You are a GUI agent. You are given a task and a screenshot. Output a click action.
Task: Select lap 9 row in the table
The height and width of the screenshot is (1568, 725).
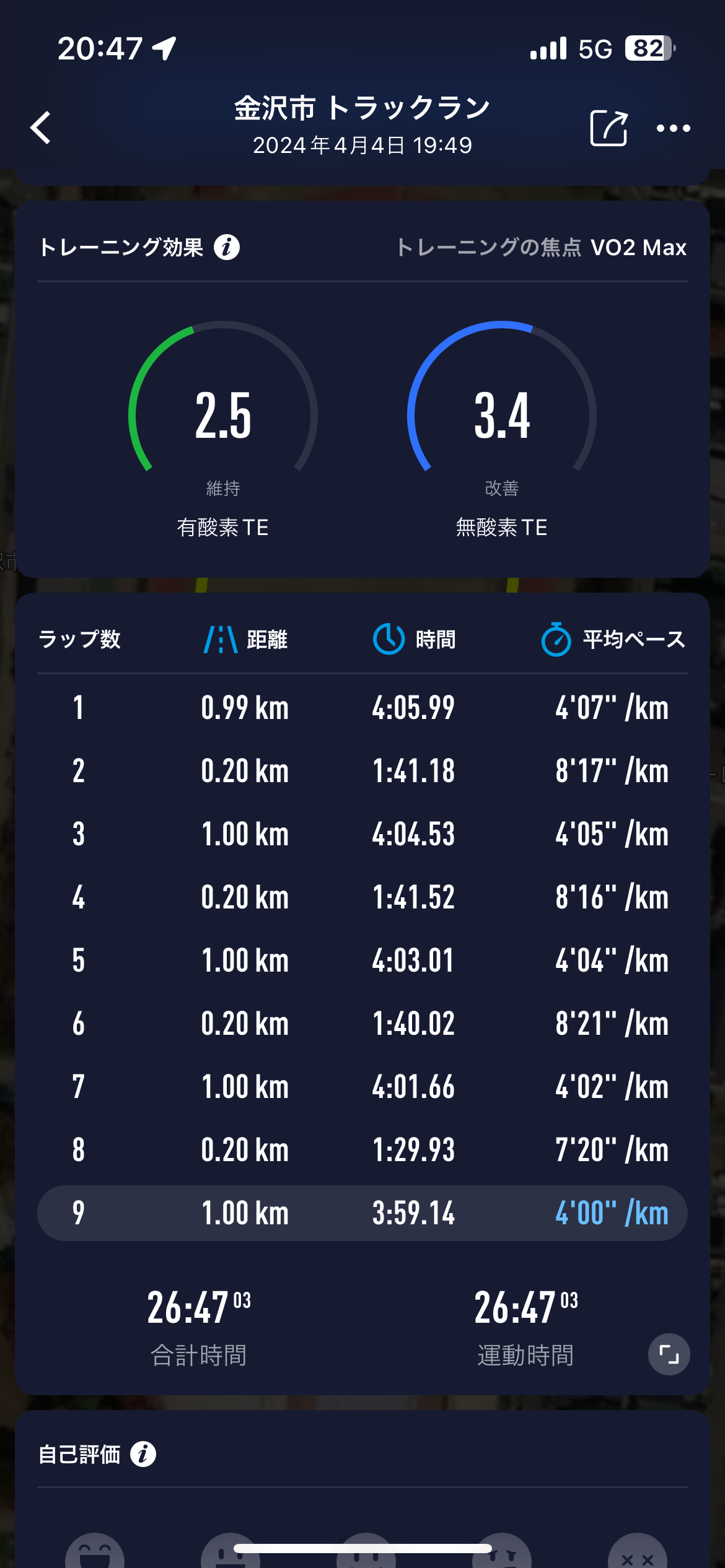click(362, 1213)
